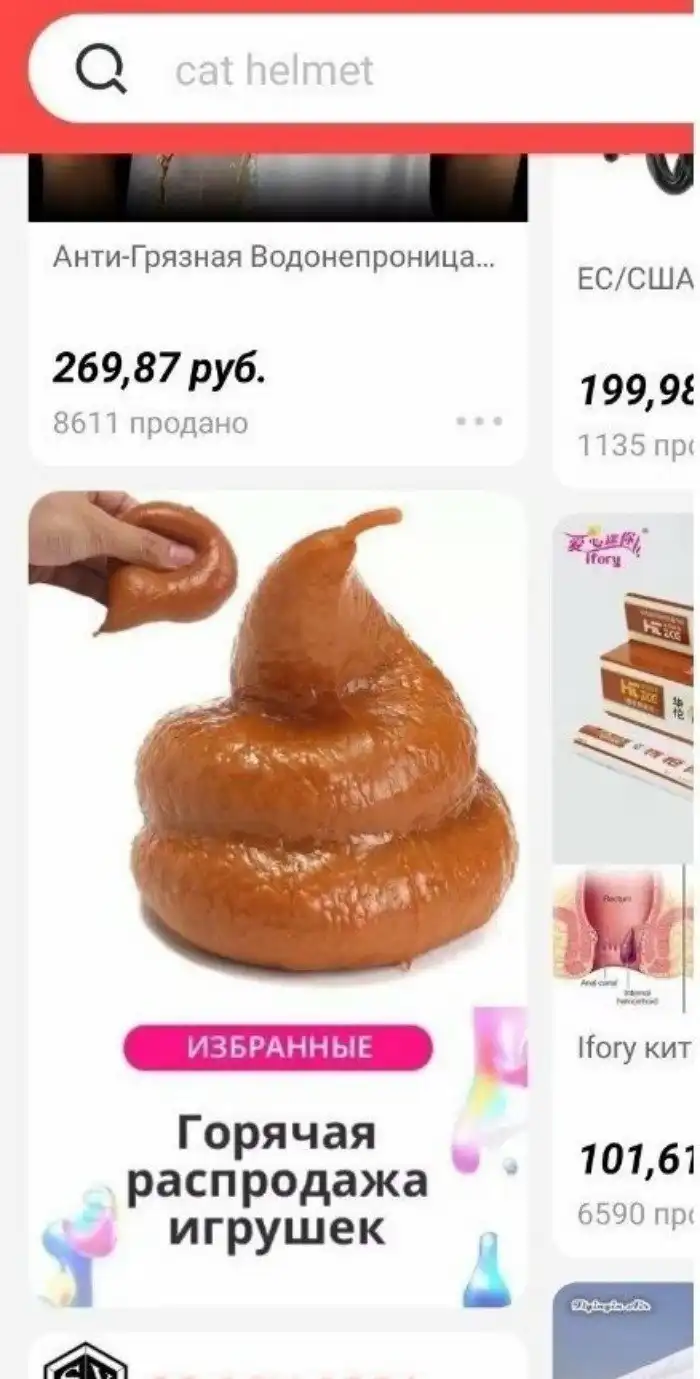Open options for the 269,87 руб. product
This screenshot has width=700, height=1379.
coord(479,421)
